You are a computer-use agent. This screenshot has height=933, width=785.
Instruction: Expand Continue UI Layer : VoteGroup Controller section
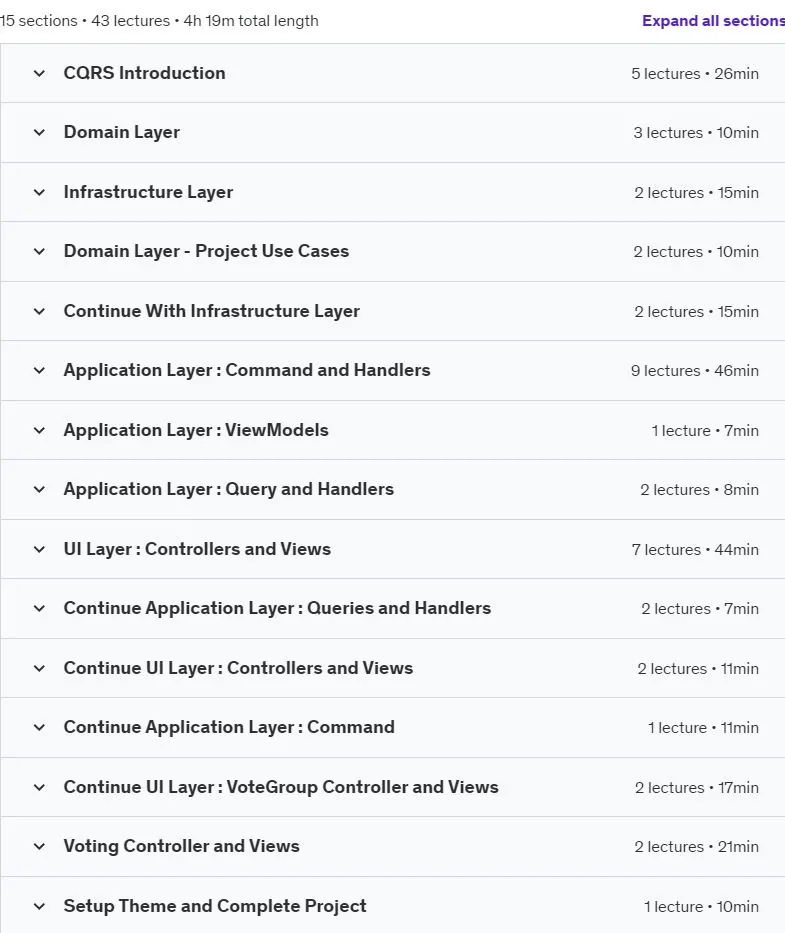[x=393, y=787]
